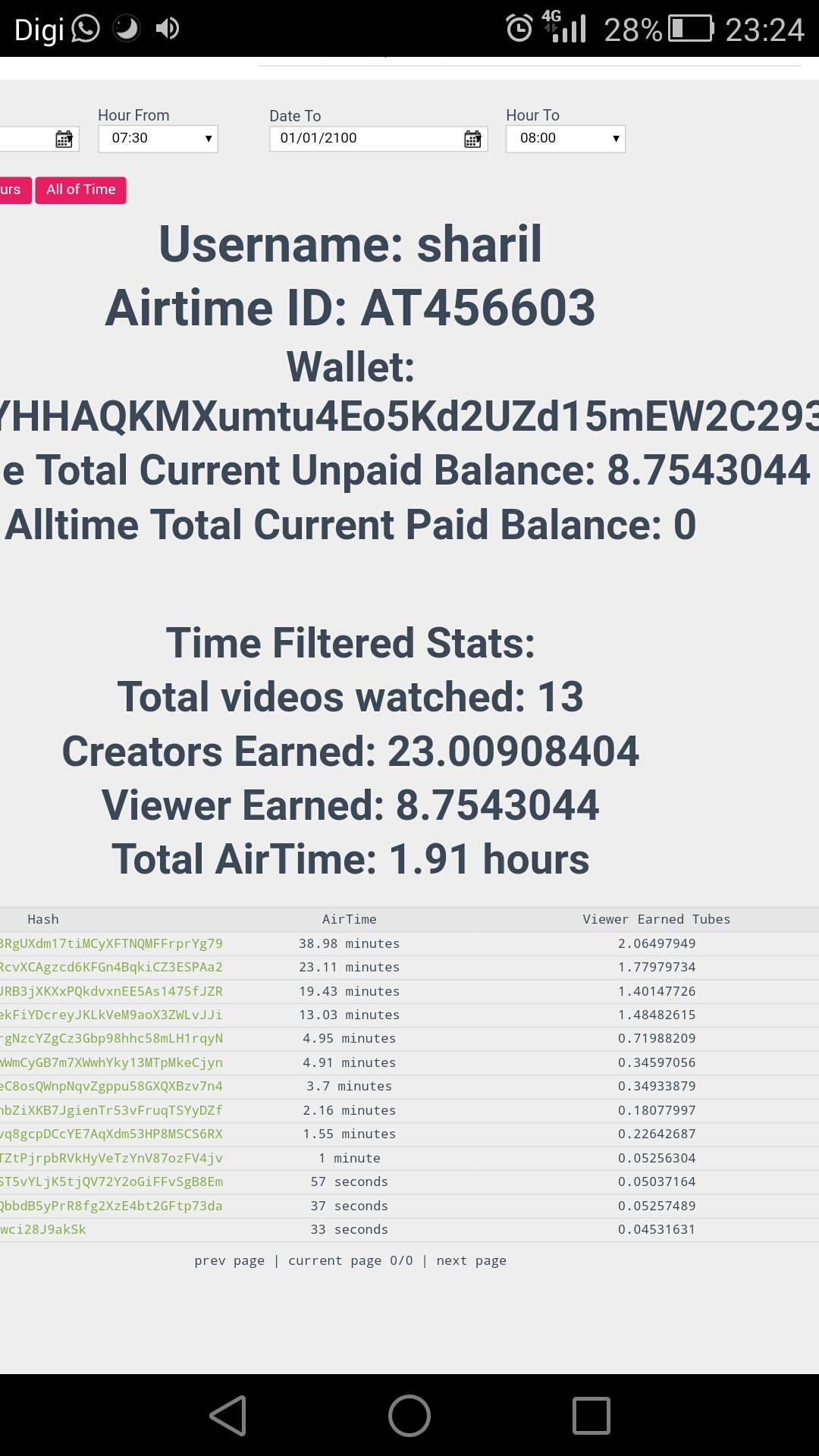
Task: Tap the system back button
Action: pyautogui.click(x=228, y=1415)
